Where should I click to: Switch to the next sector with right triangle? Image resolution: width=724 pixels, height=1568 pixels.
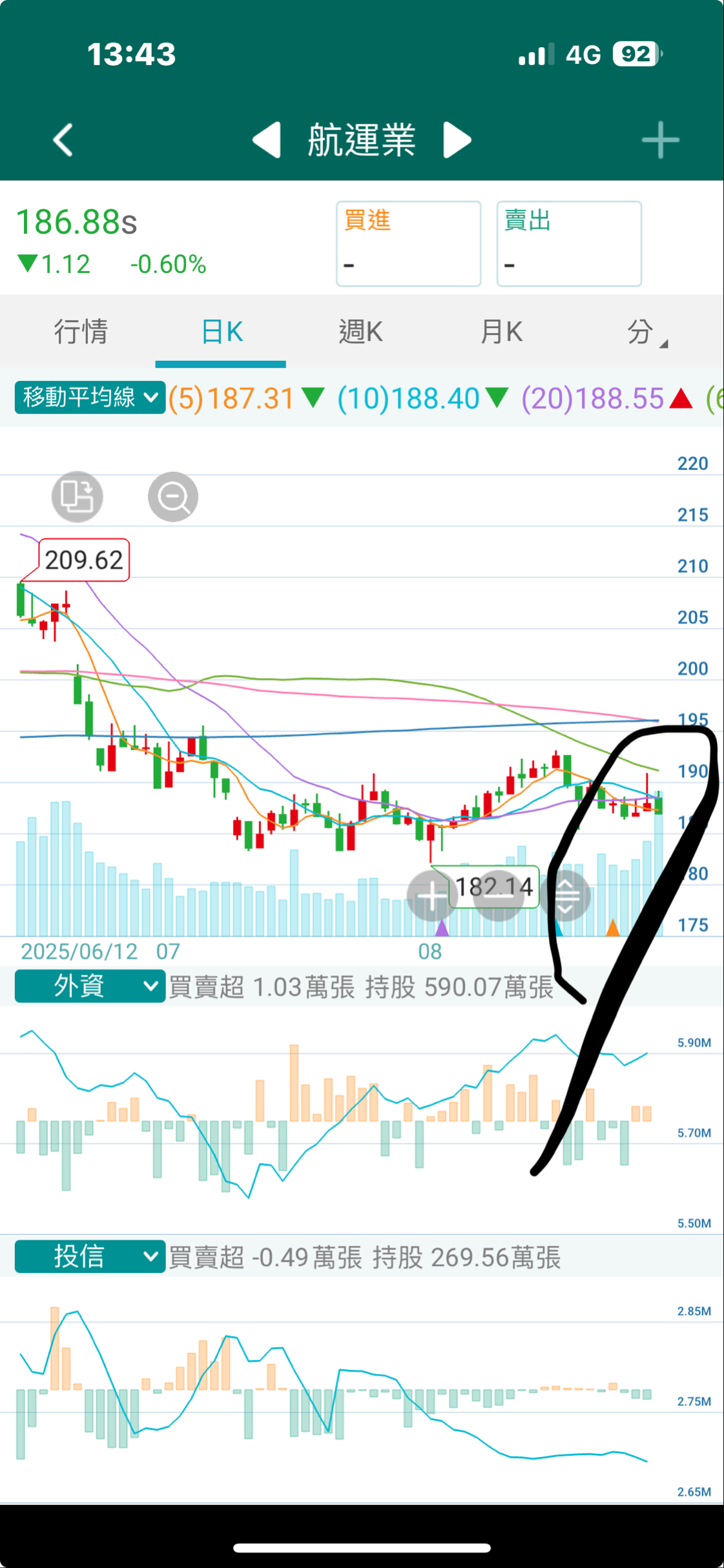457,140
